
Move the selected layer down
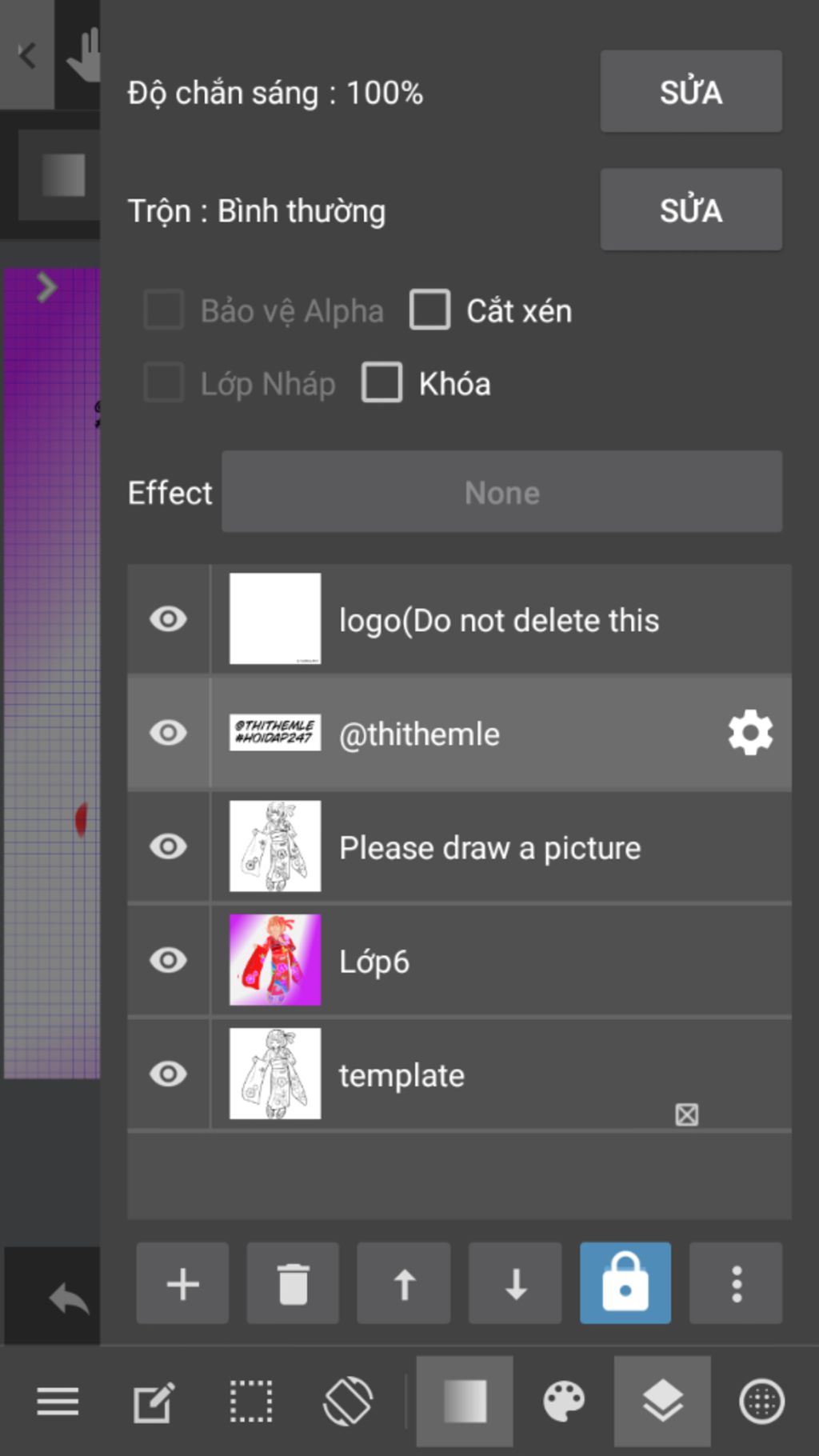point(515,1284)
